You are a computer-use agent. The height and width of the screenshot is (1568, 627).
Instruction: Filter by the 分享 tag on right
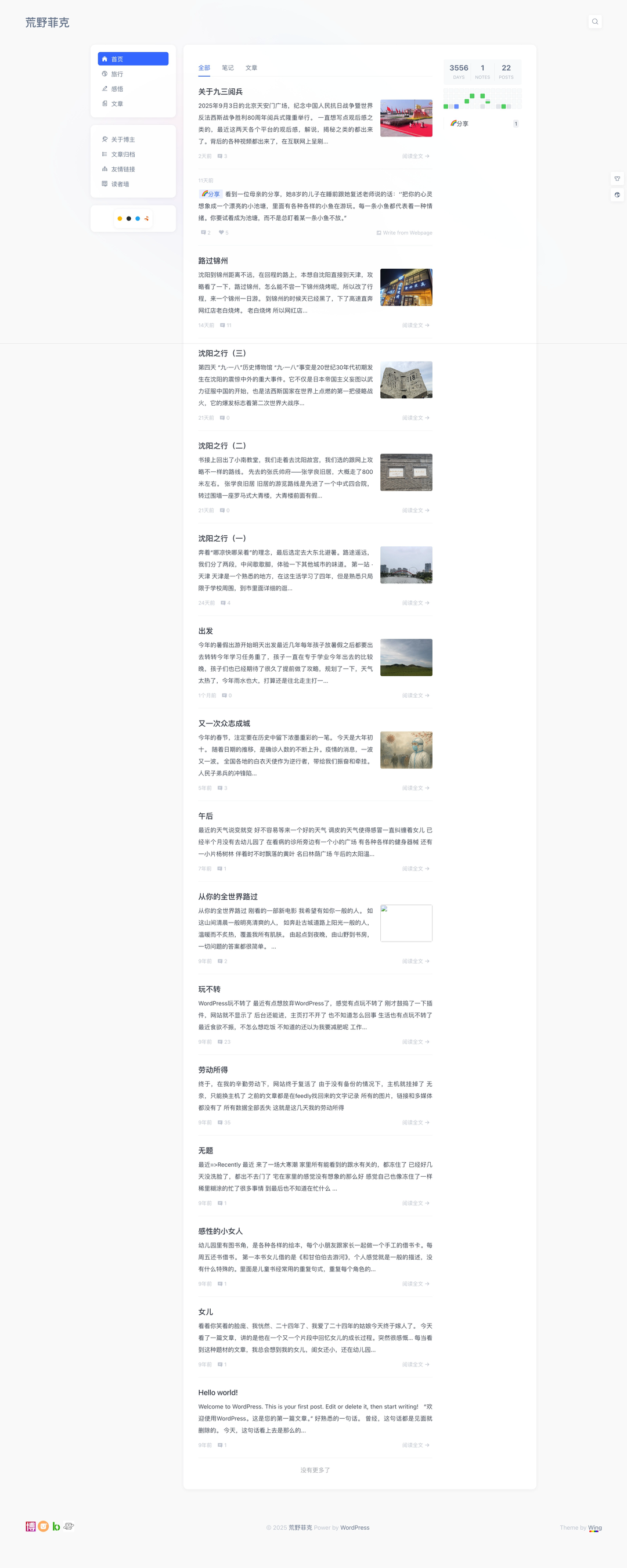[460, 124]
